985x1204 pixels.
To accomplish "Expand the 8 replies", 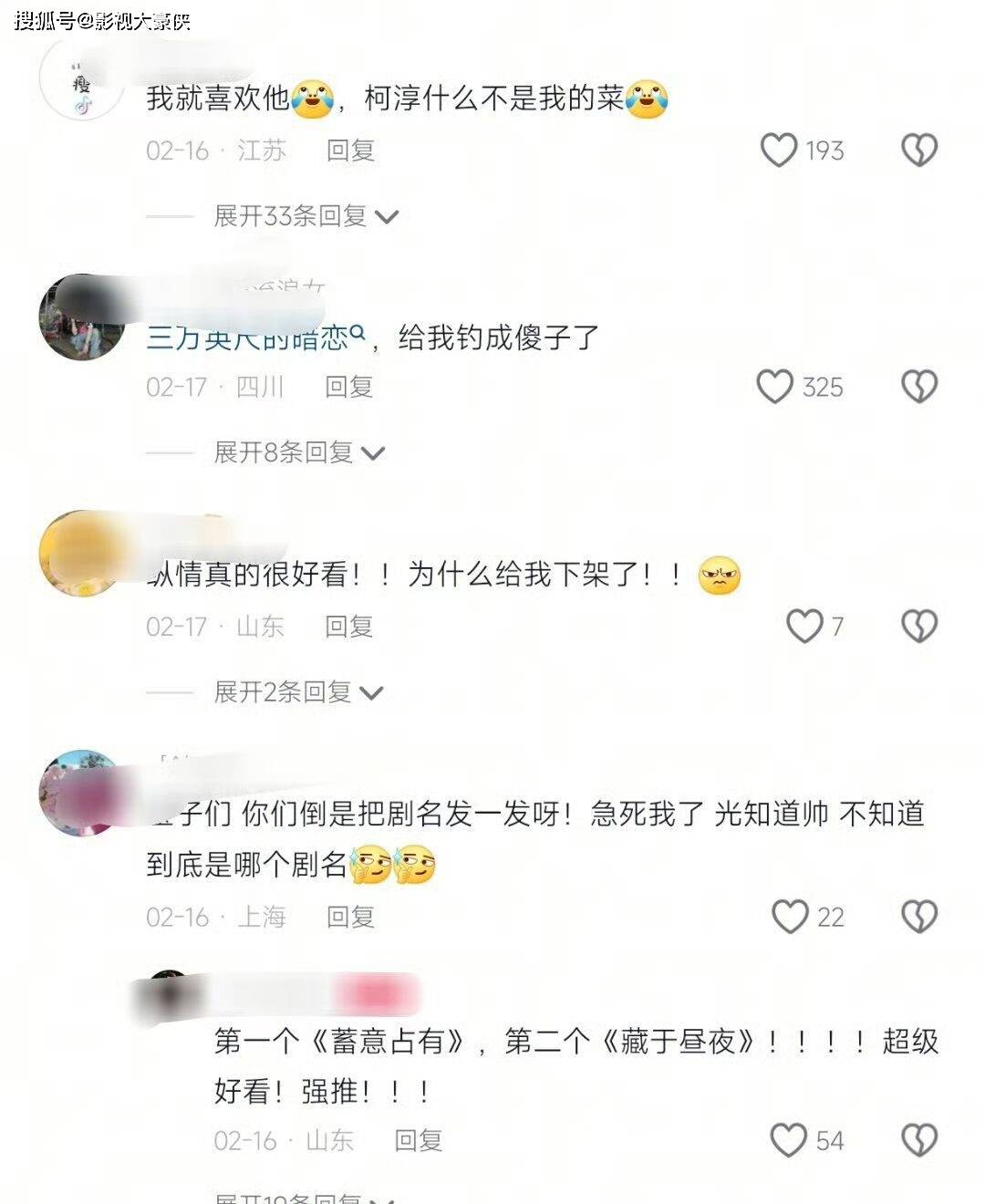I will [x=298, y=452].
